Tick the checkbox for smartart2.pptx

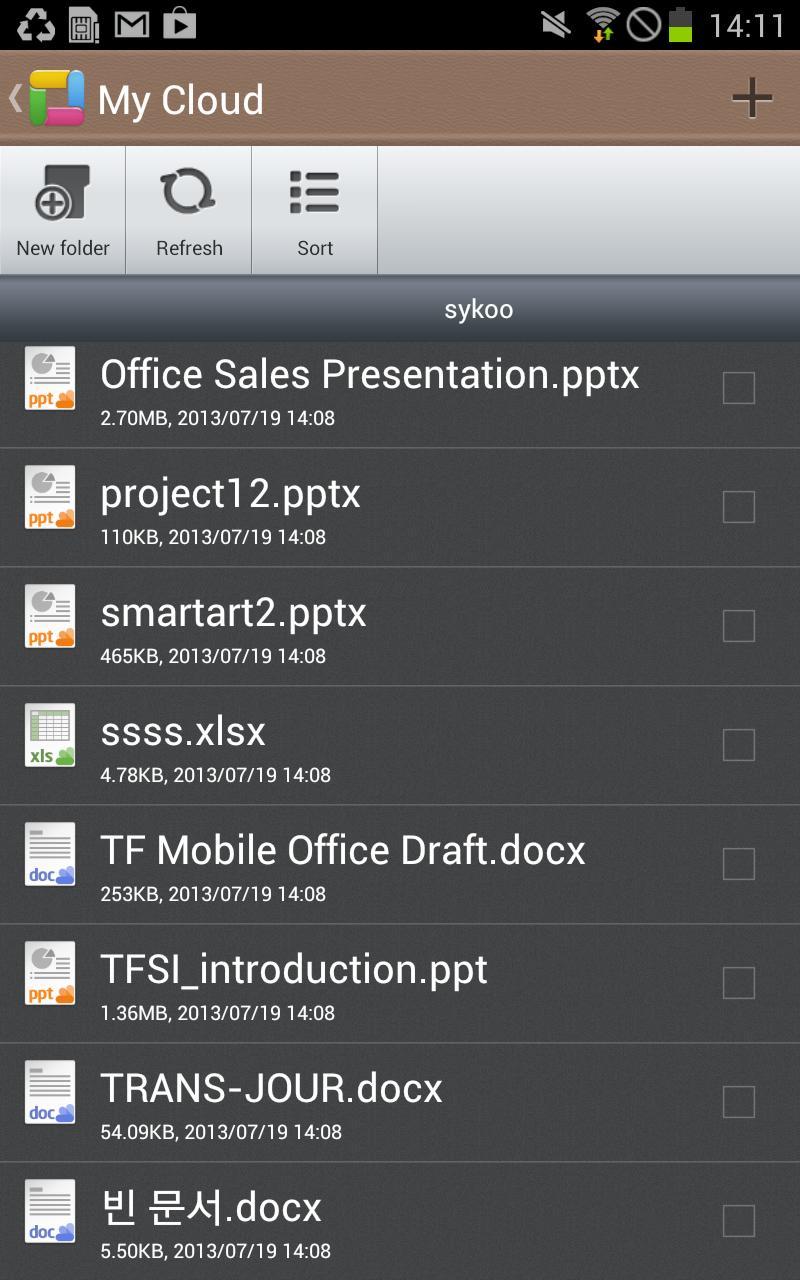pos(739,626)
